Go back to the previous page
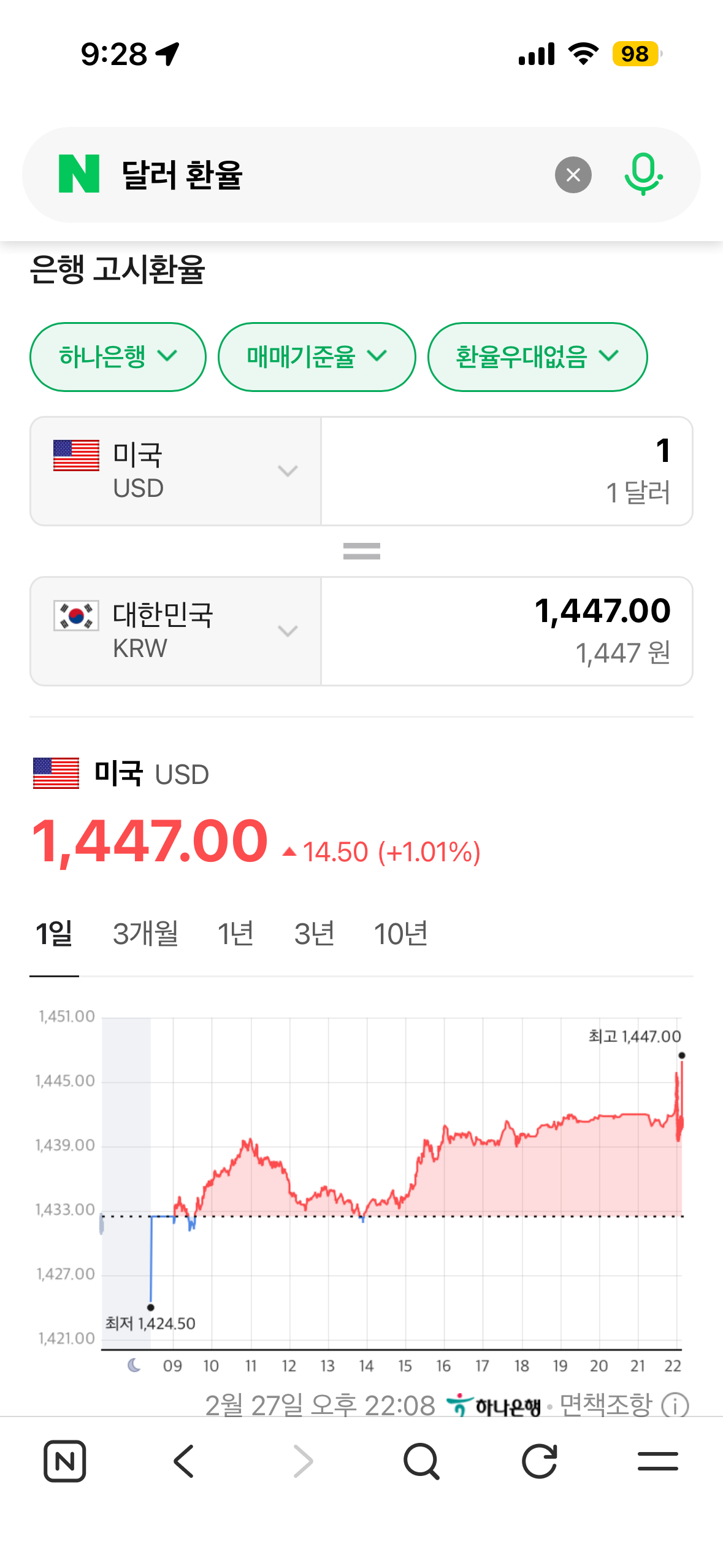This screenshot has height=1568, width=723. (183, 1461)
